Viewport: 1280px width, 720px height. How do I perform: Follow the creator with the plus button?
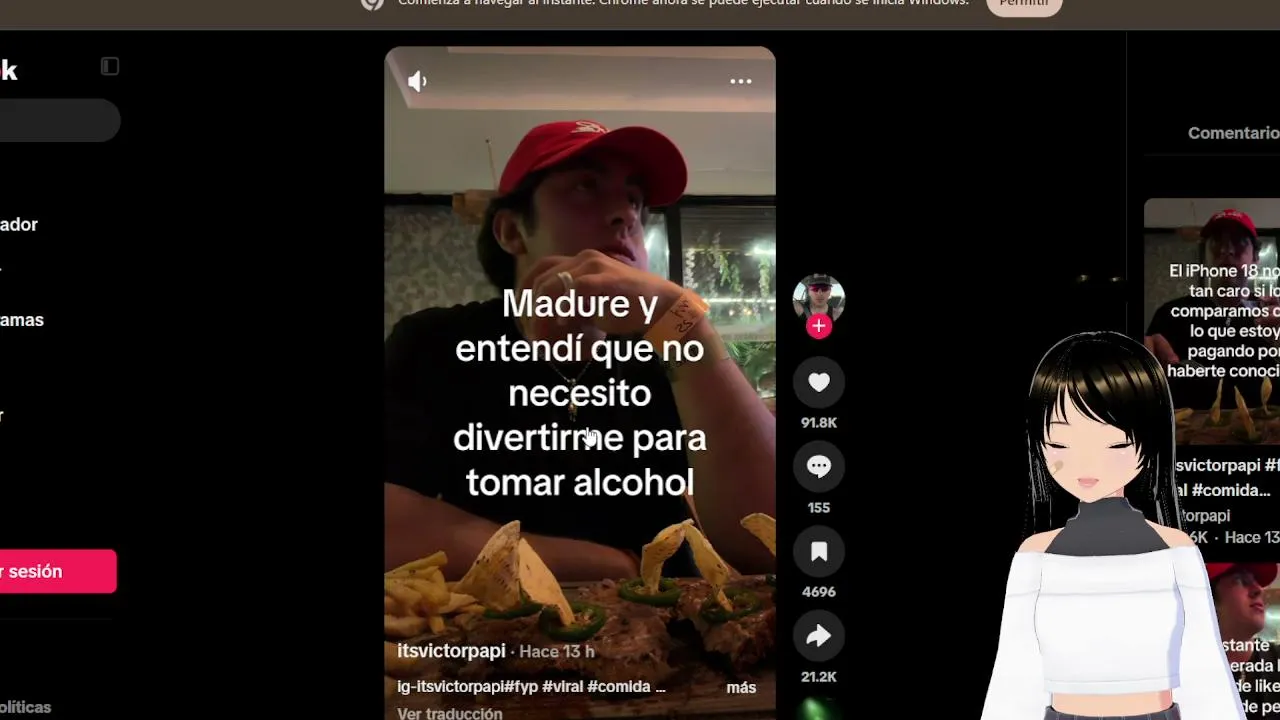[819, 326]
